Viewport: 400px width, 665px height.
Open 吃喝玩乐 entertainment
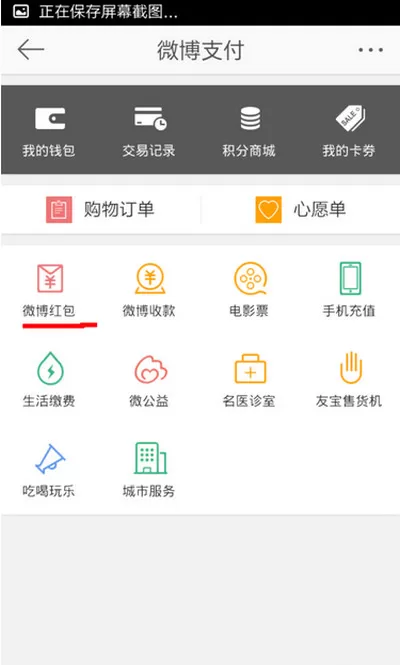(x=49, y=471)
